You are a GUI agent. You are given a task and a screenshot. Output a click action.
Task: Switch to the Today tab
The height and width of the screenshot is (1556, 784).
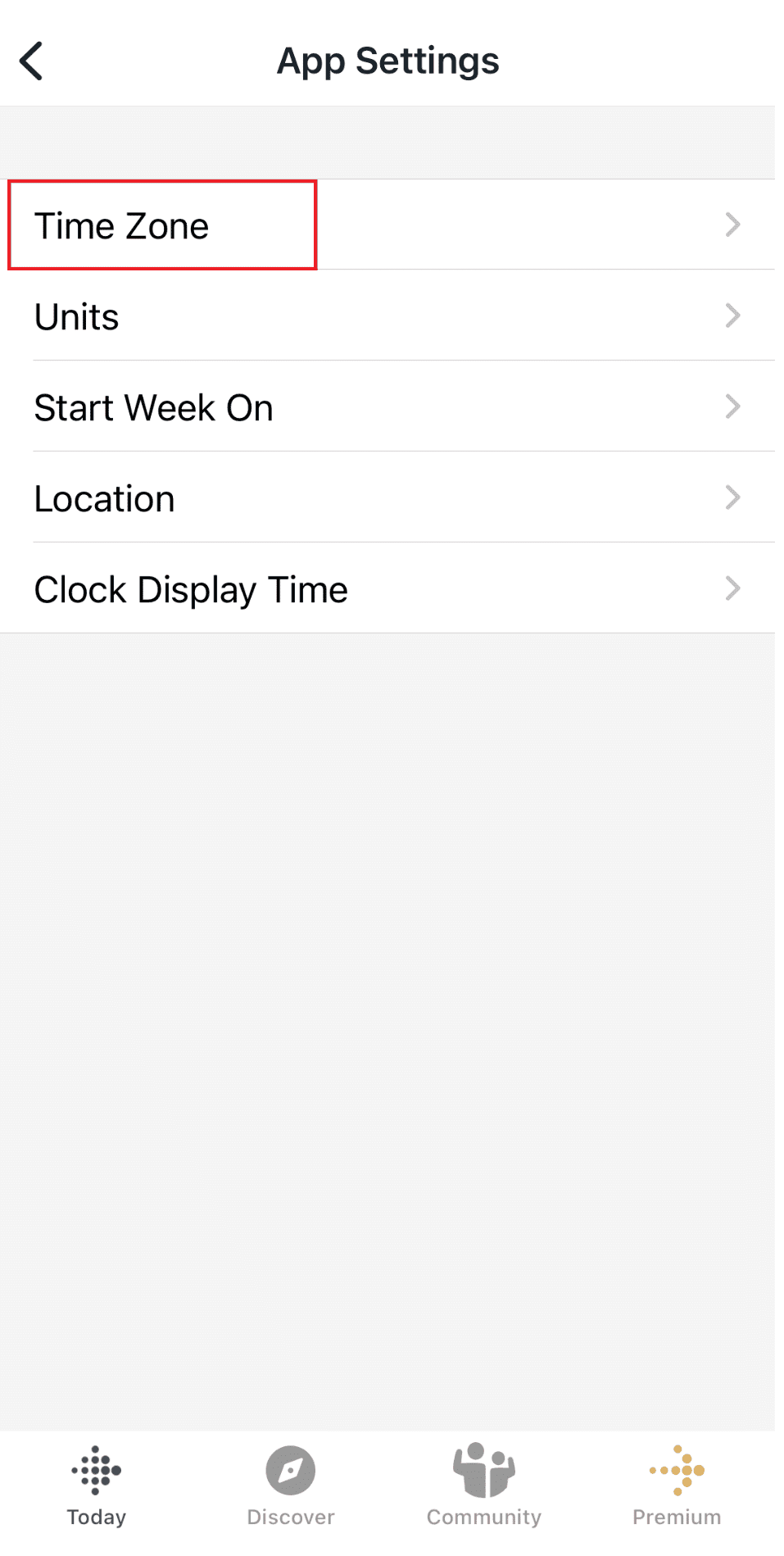click(97, 1486)
